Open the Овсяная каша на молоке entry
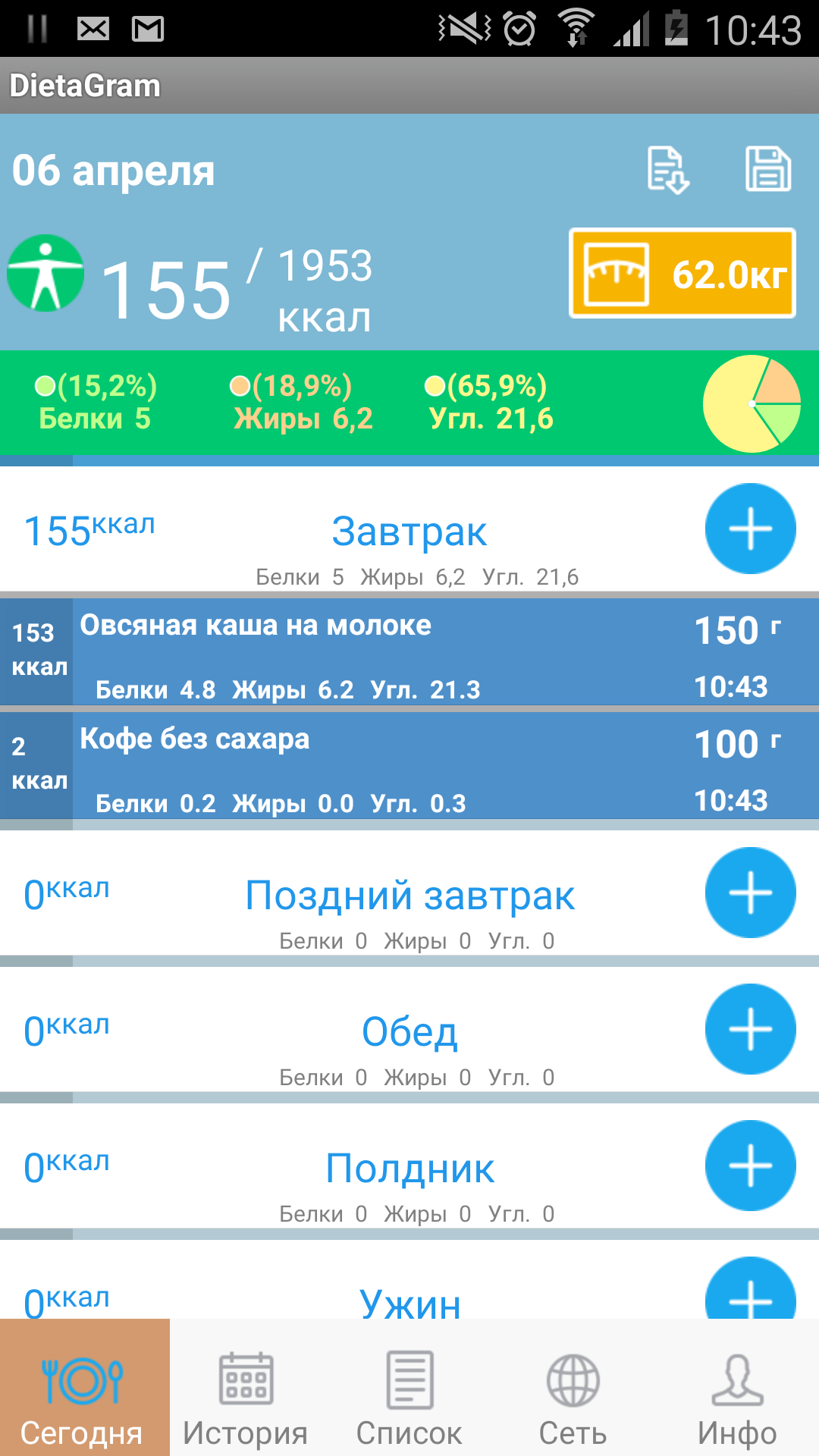Image resolution: width=819 pixels, height=1456 pixels. 409,652
